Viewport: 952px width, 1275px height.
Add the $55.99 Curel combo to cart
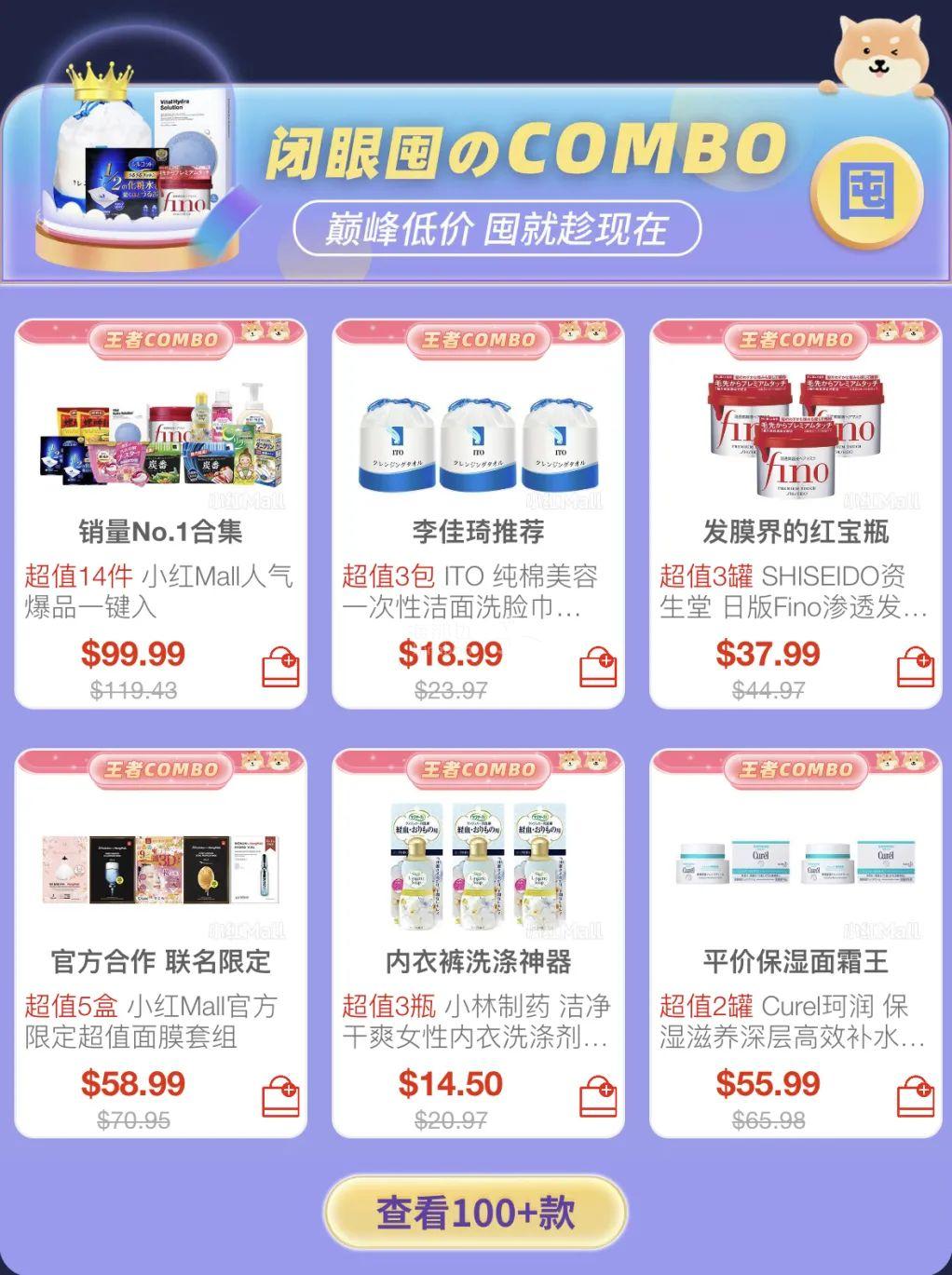(x=916, y=1097)
